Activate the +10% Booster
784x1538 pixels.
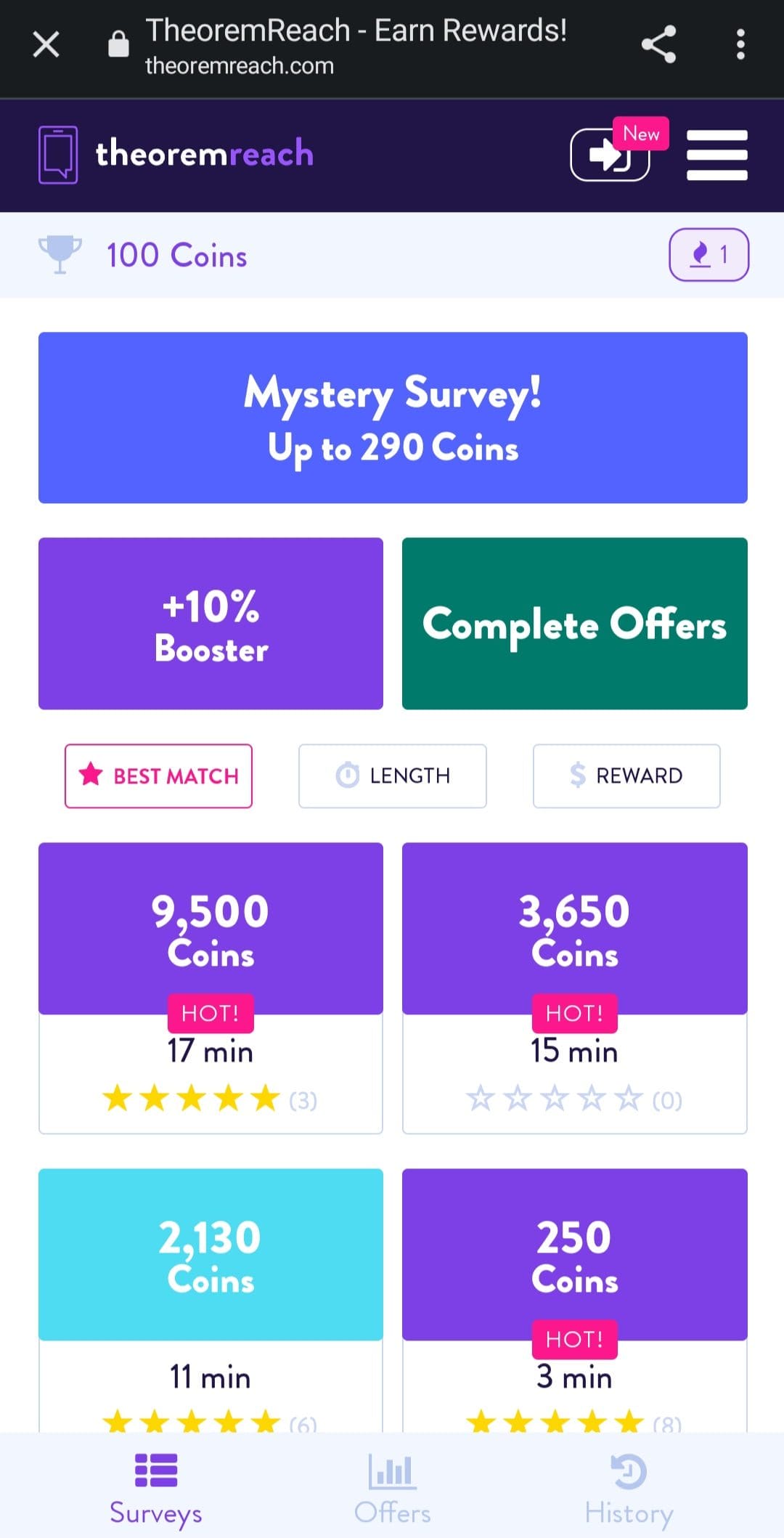pos(211,624)
